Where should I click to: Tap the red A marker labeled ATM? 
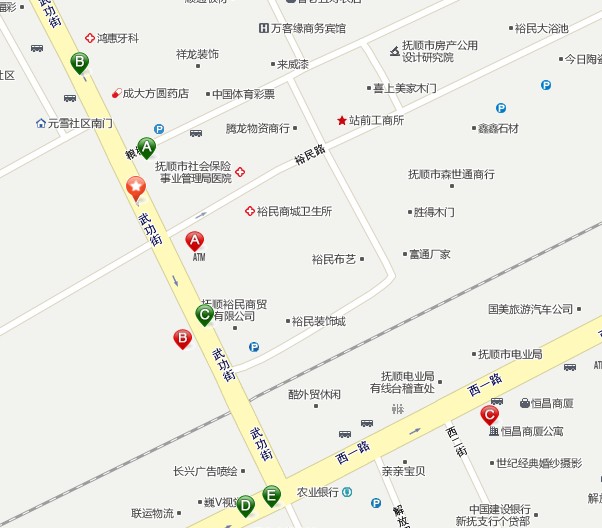click(195, 241)
